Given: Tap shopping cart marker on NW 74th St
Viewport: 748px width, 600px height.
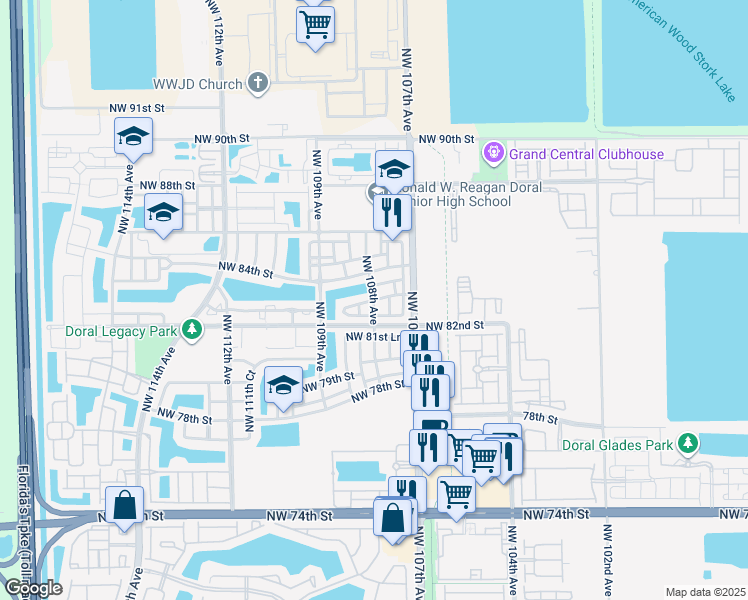Looking at the screenshot, I should coord(457,495).
